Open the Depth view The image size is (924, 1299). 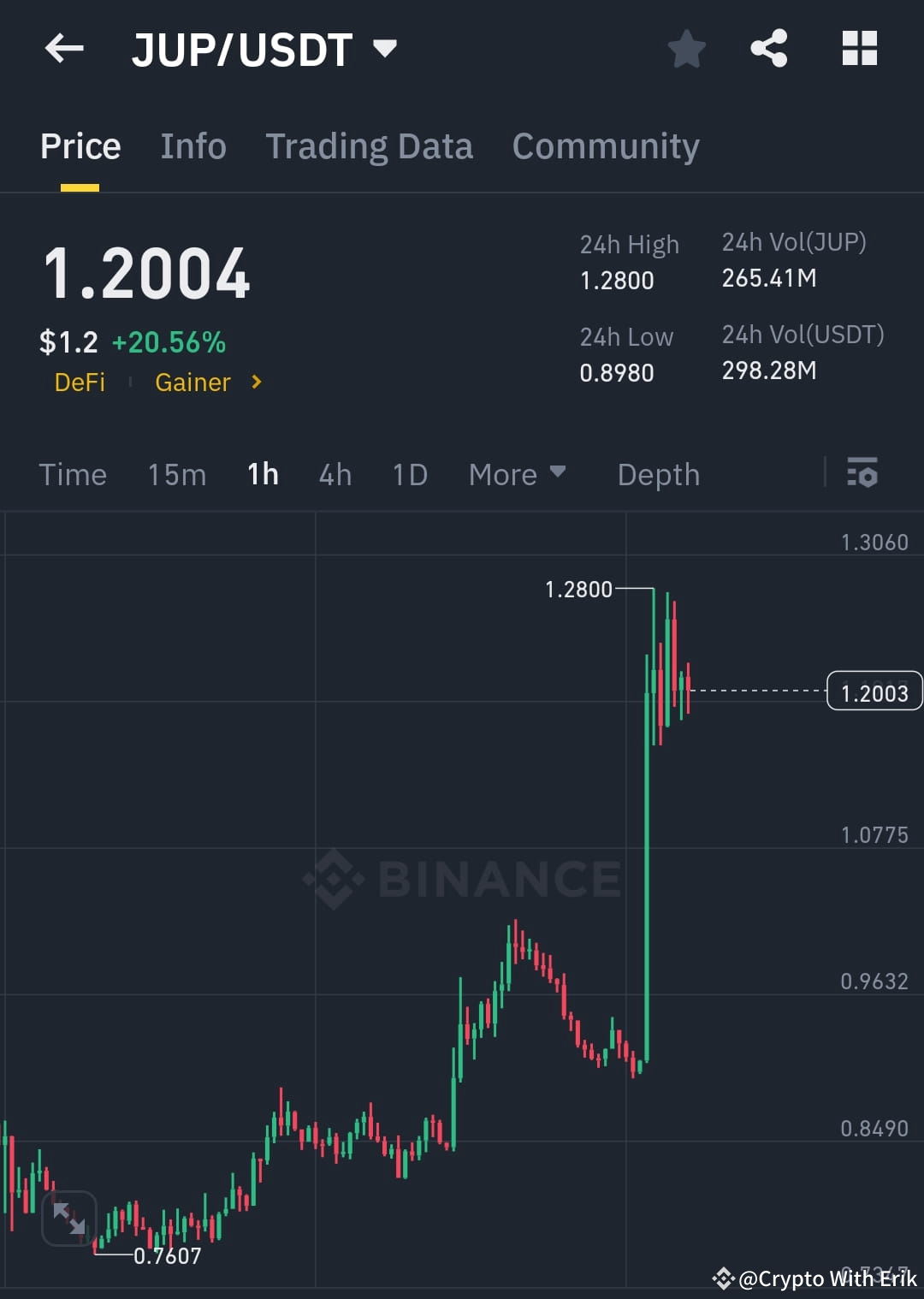(658, 474)
